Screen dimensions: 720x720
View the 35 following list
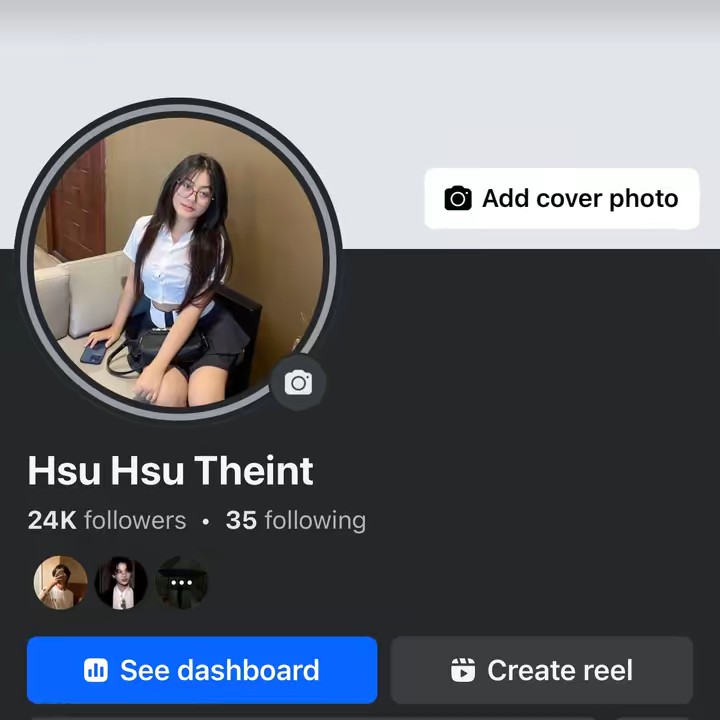click(x=296, y=520)
